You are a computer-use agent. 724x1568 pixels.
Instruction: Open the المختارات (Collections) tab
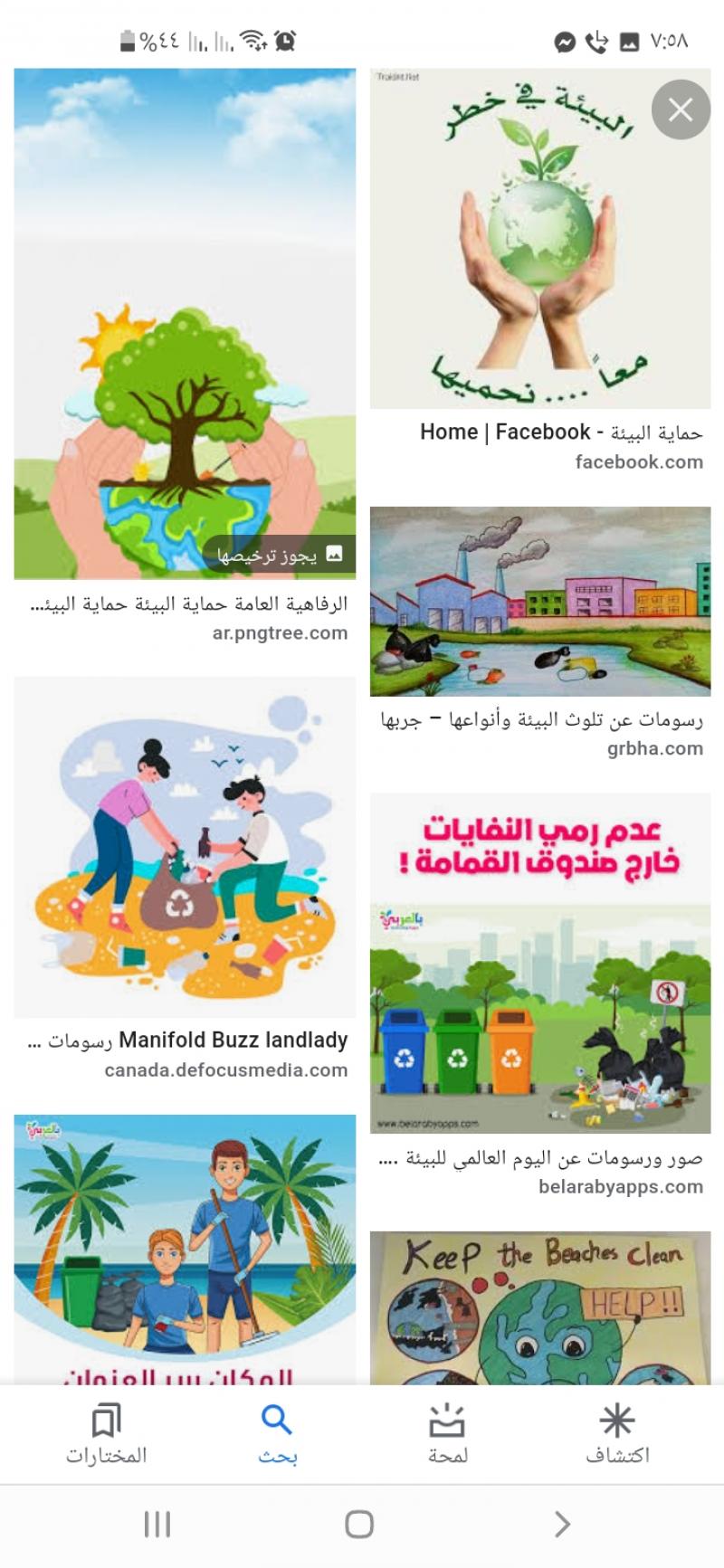coord(106,1435)
